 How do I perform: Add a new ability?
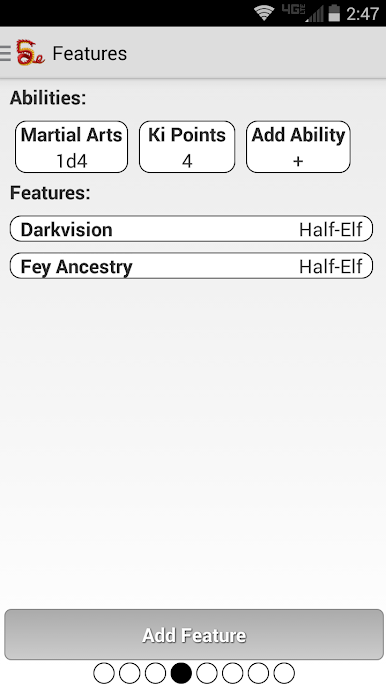coord(298,147)
